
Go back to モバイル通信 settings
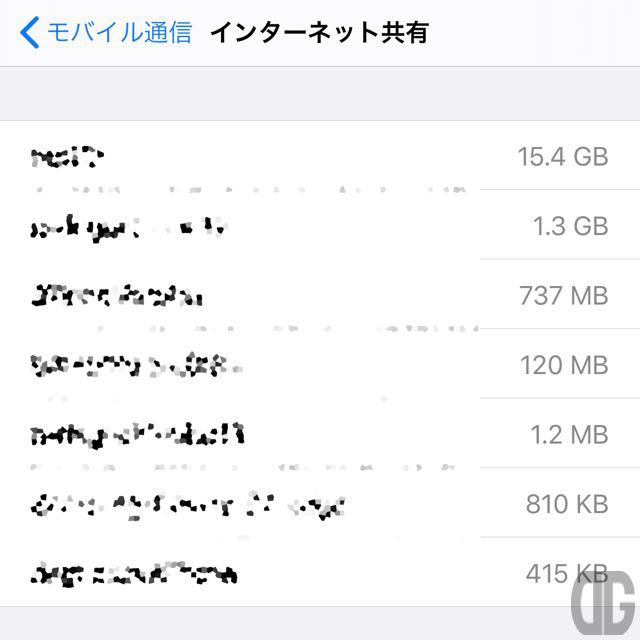(x=105, y=33)
